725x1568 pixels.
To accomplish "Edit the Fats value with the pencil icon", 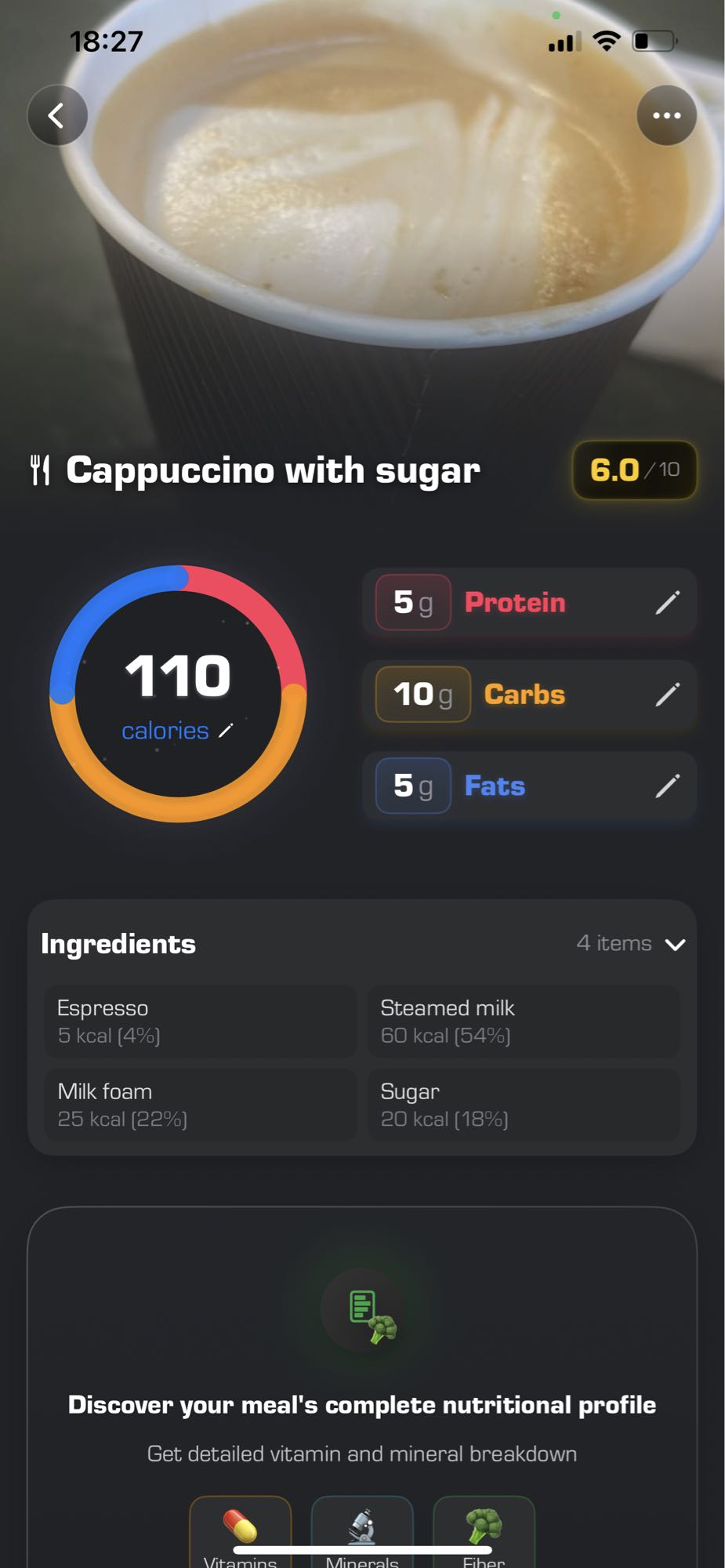I will [x=669, y=786].
